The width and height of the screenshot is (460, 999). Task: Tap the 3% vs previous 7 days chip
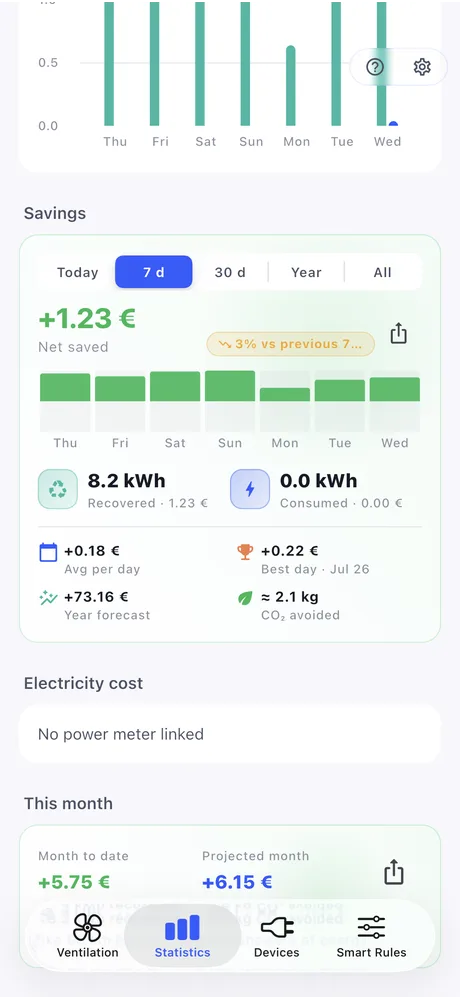click(291, 344)
